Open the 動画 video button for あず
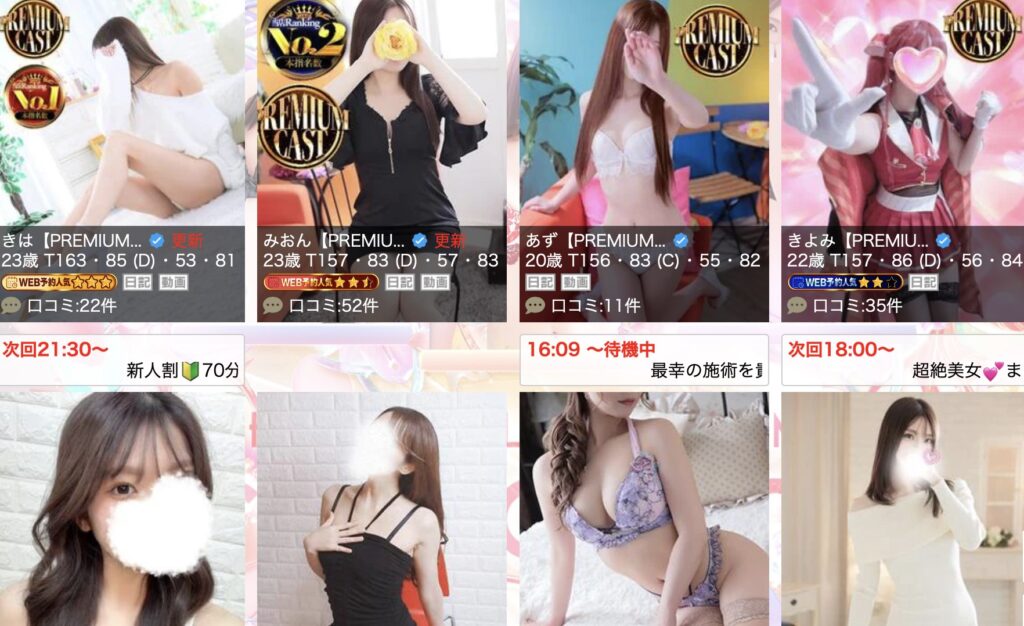Viewport: 1024px width, 626px height. pos(575,282)
